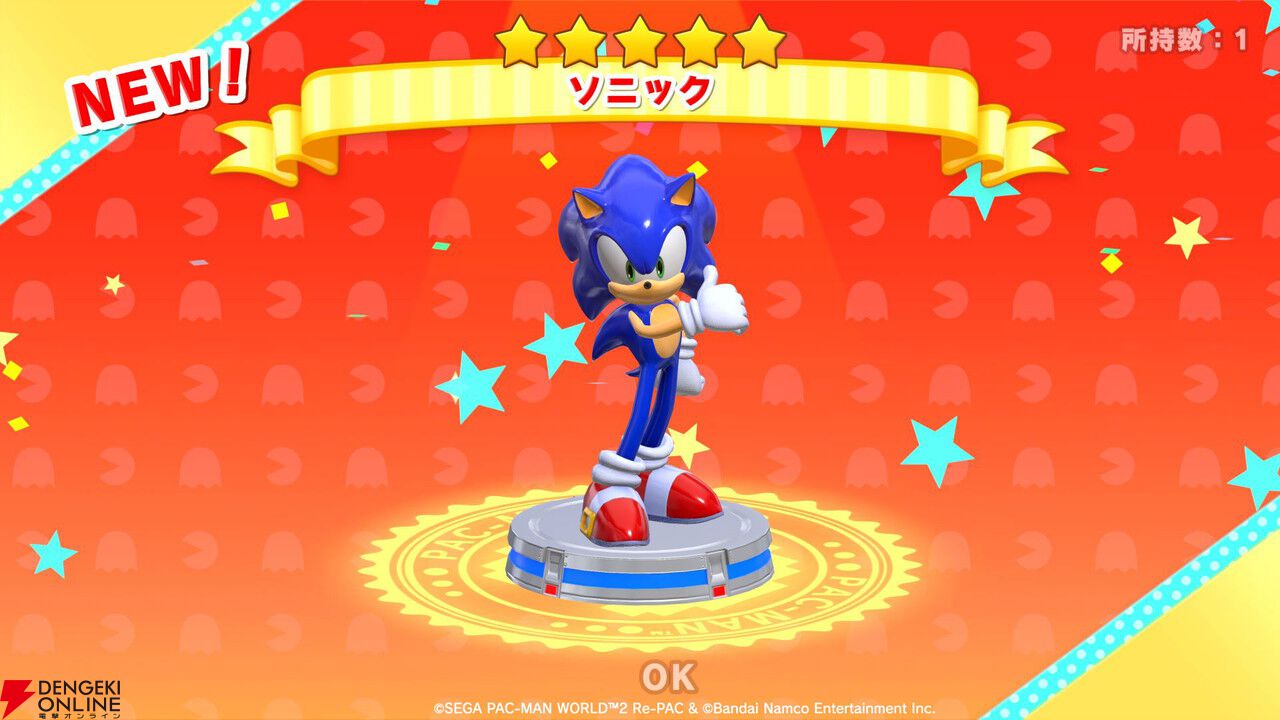Confirm the new Sonic figure with OK
Viewport: 1280px width, 720px height.
pos(668,677)
